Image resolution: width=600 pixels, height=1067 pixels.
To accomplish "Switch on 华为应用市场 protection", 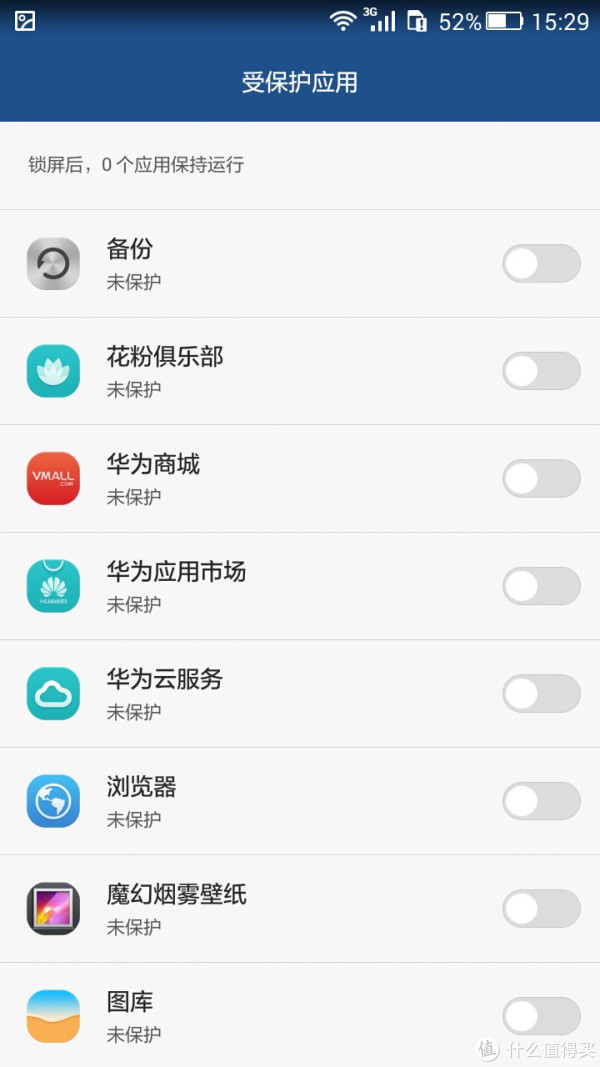I will 541,586.
